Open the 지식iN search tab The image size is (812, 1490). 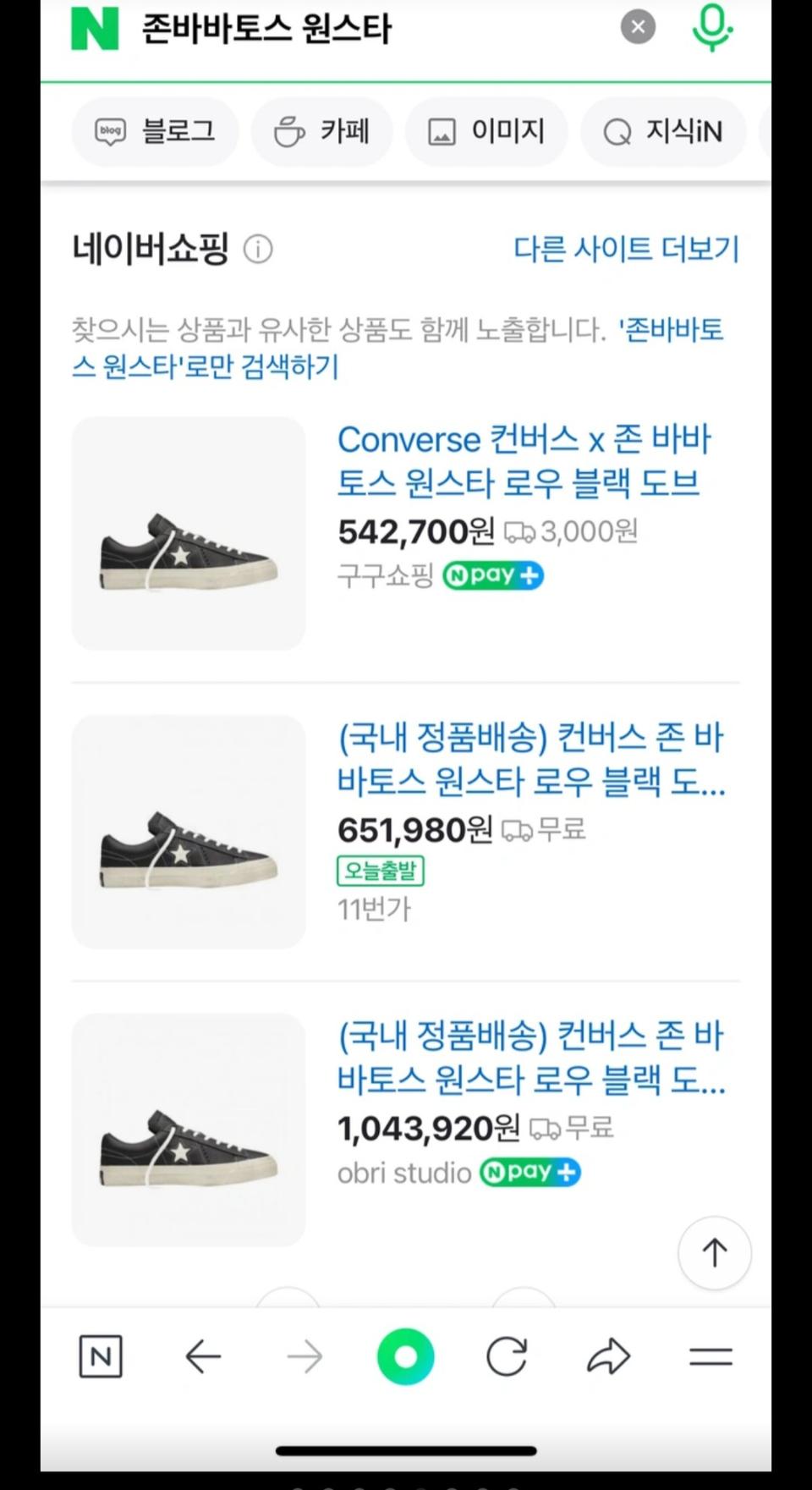pos(663,132)
